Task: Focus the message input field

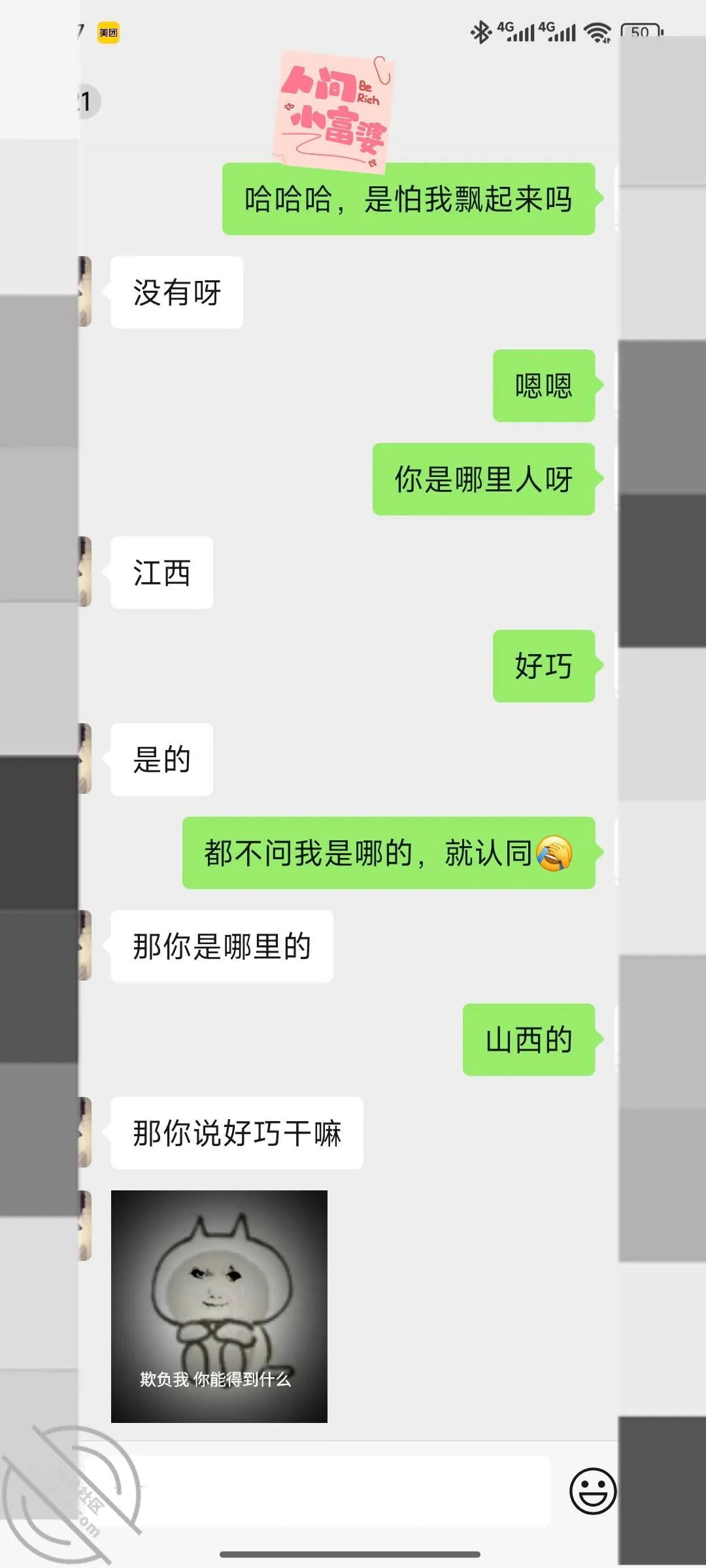Action: (x=340, y=1491)
